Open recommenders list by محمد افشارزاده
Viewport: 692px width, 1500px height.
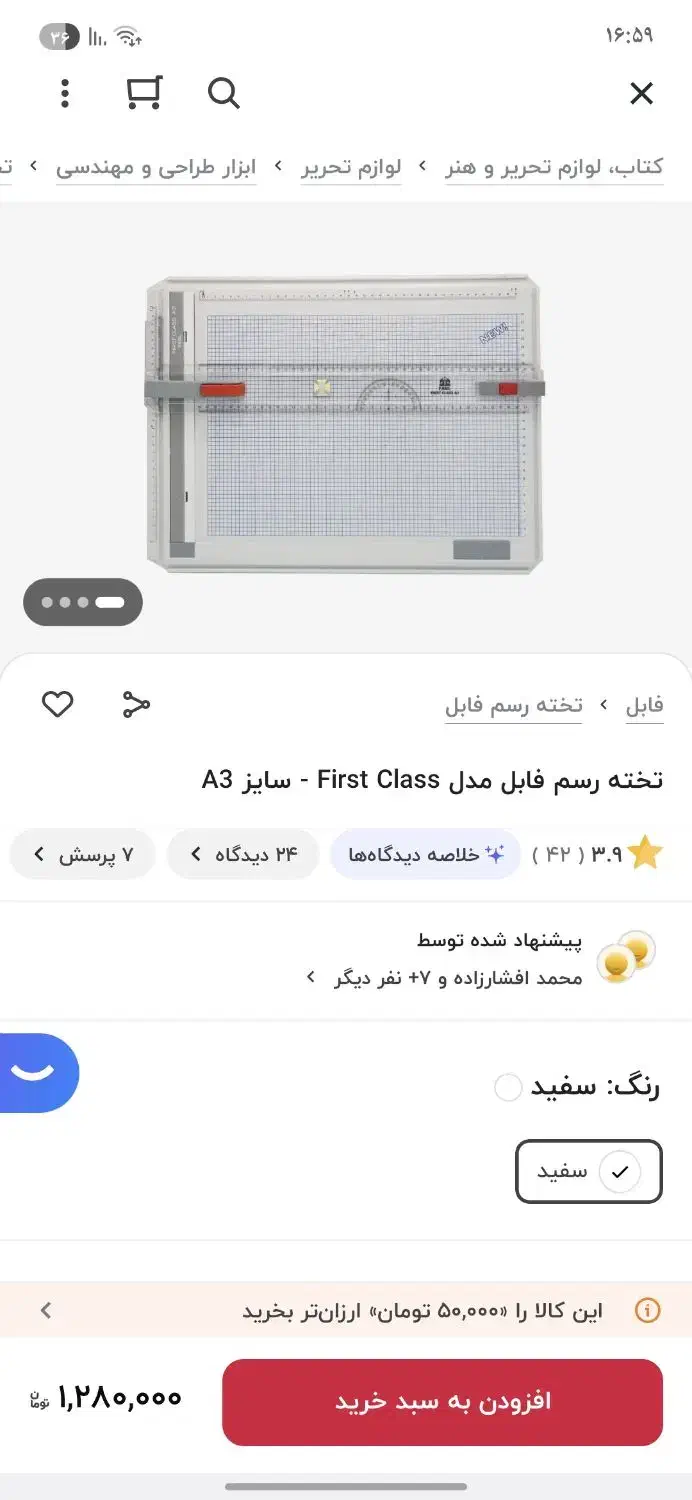coord(446,977)
